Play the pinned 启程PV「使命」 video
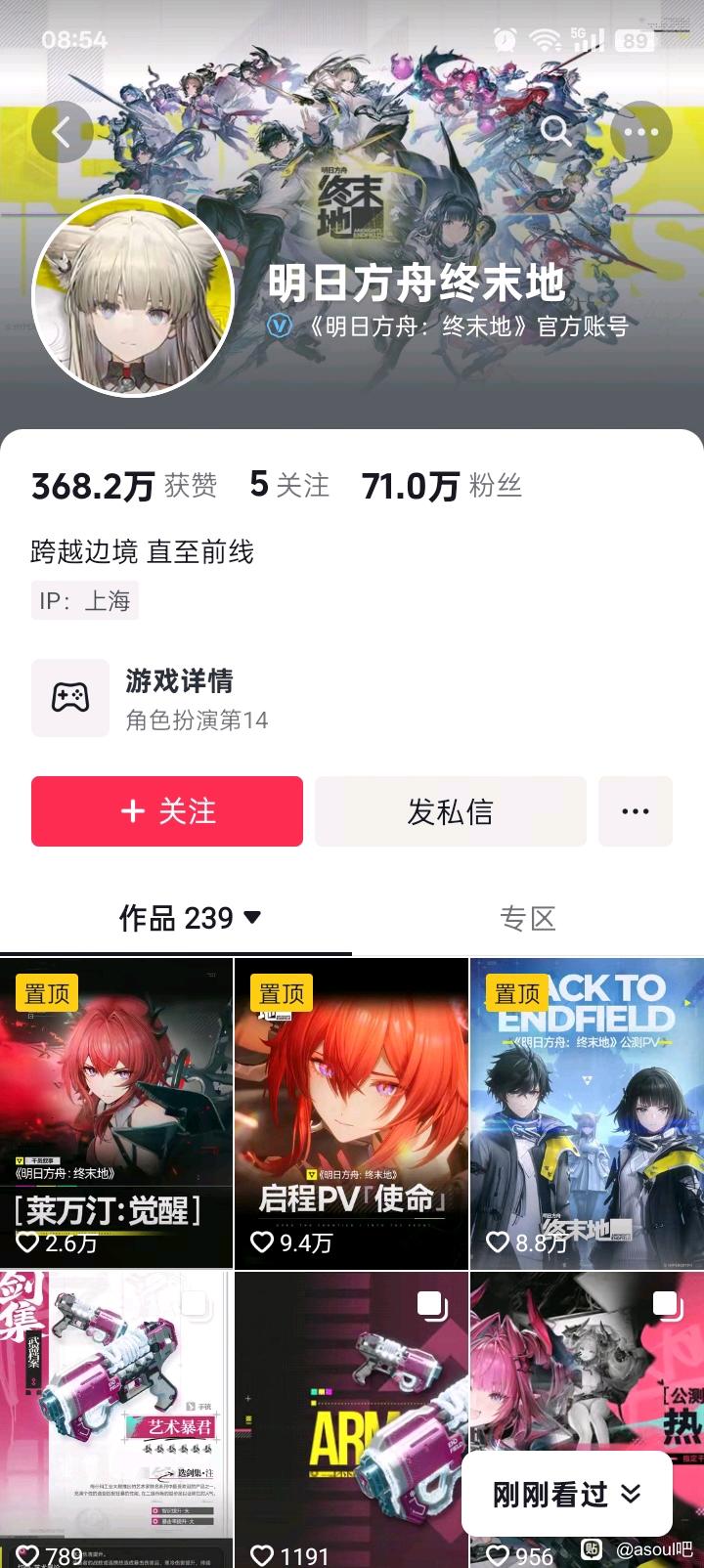The image size is (704, 1568). click(x=351, y=1112)
